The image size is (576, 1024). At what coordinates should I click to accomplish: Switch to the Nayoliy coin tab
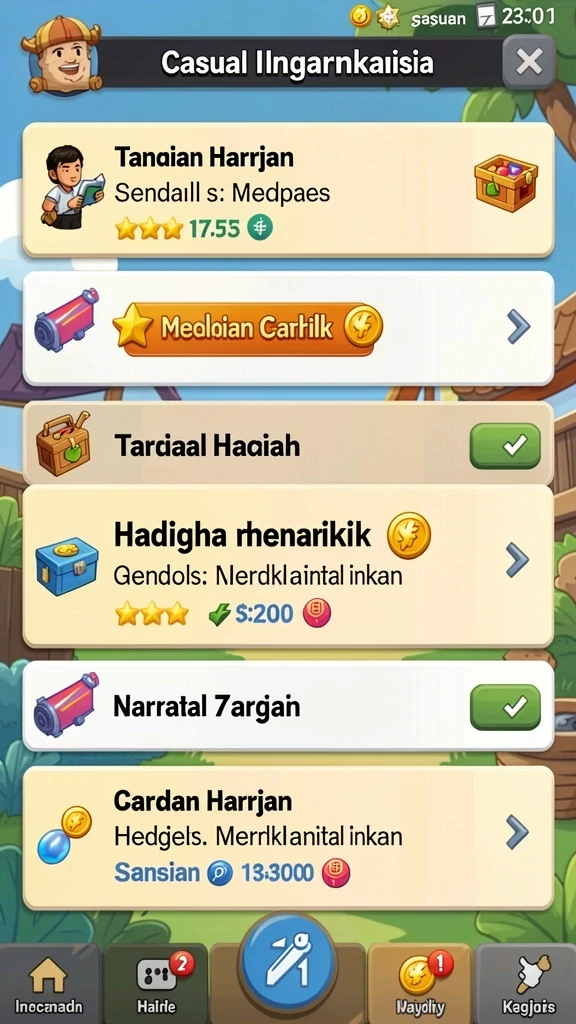[x=419, y=985]
